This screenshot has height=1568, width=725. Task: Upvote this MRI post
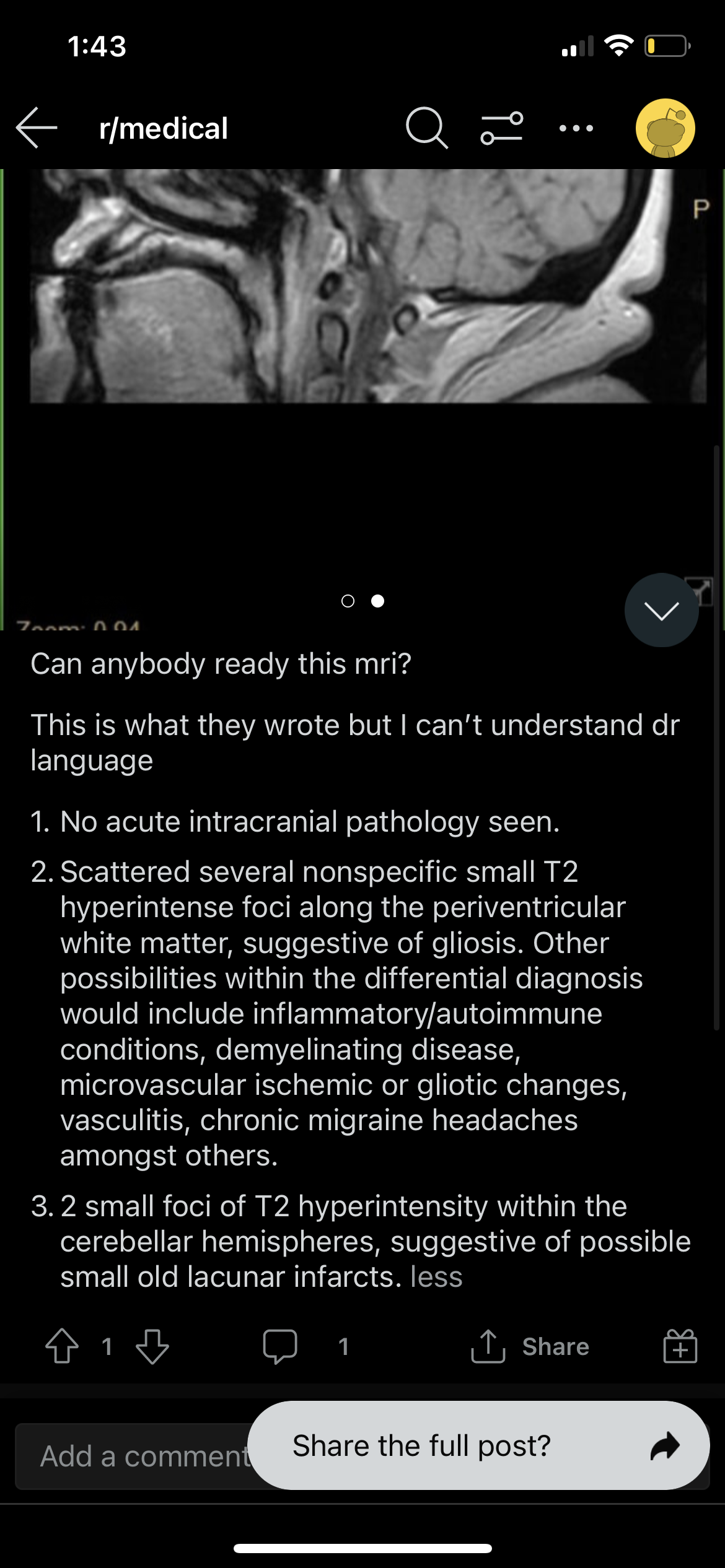point(62,1346)
